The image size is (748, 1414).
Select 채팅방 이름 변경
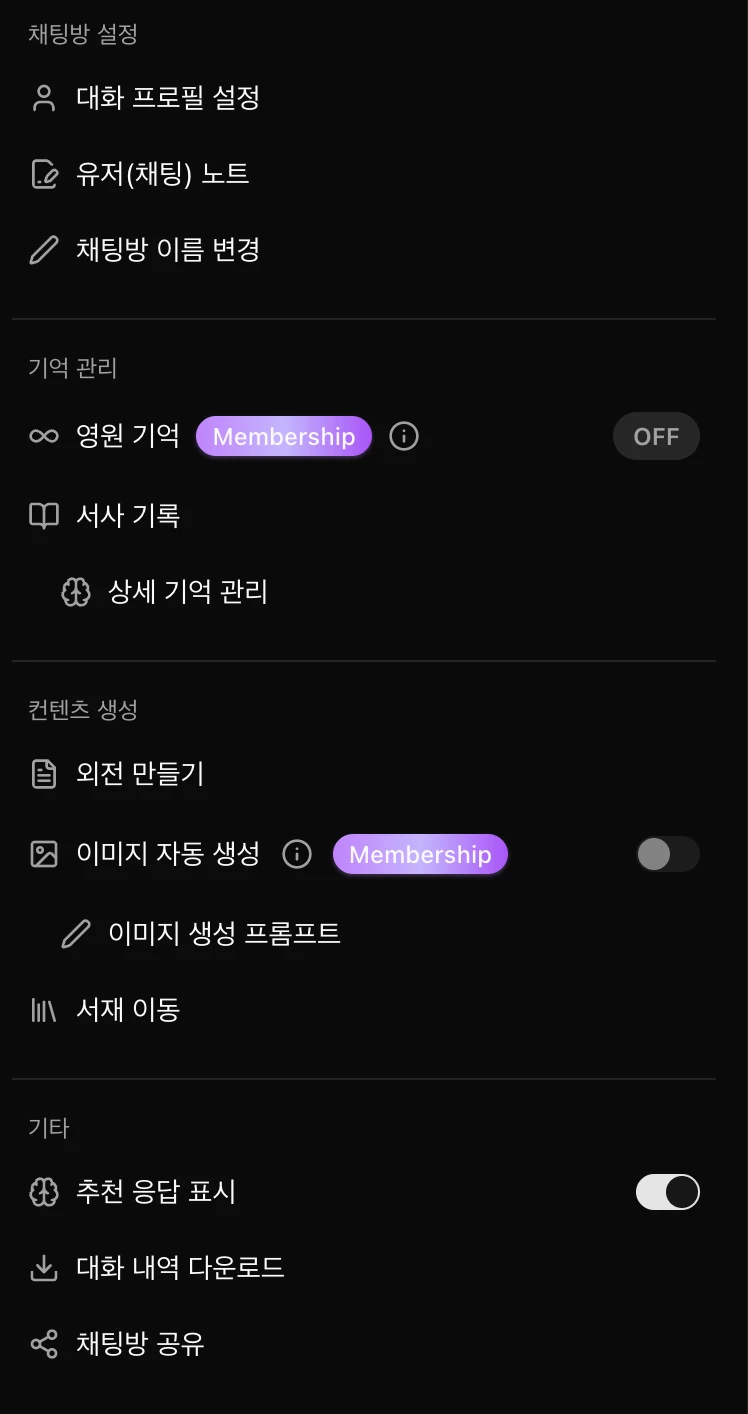click(x=168, y=250)
